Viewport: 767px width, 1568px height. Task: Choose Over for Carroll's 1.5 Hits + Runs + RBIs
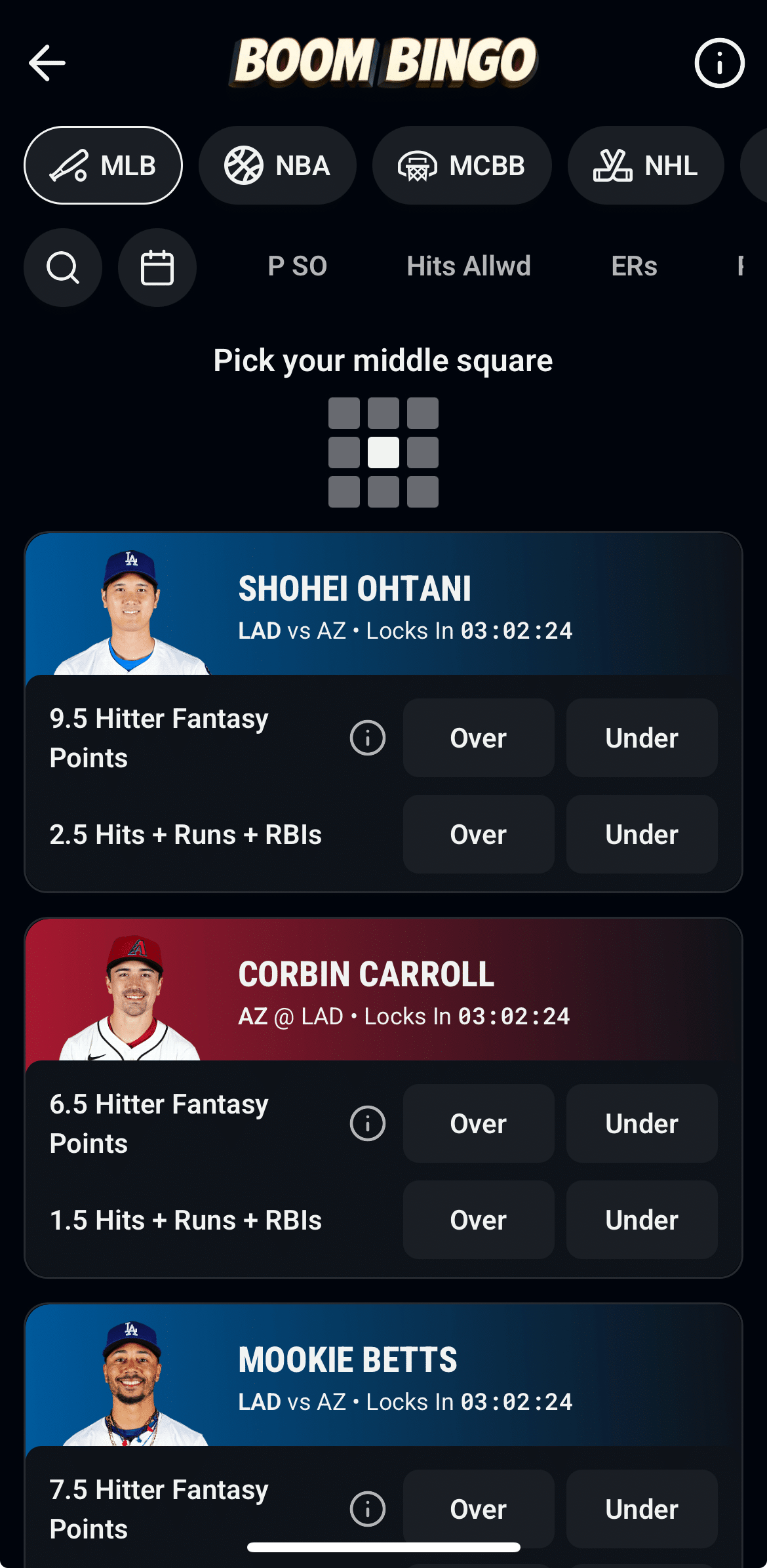(479, 1220)
